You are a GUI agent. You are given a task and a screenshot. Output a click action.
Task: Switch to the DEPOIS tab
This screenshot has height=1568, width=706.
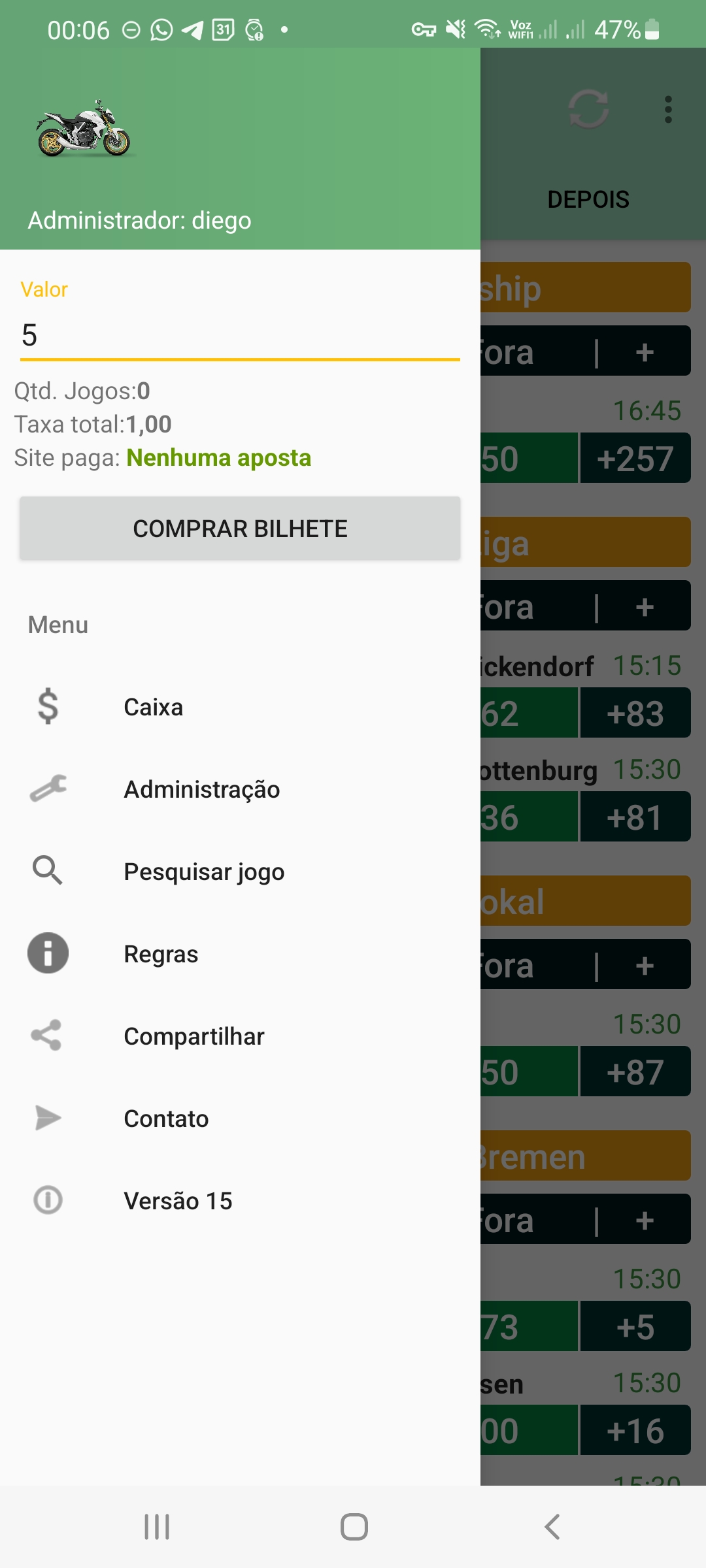tap(588, 199)
